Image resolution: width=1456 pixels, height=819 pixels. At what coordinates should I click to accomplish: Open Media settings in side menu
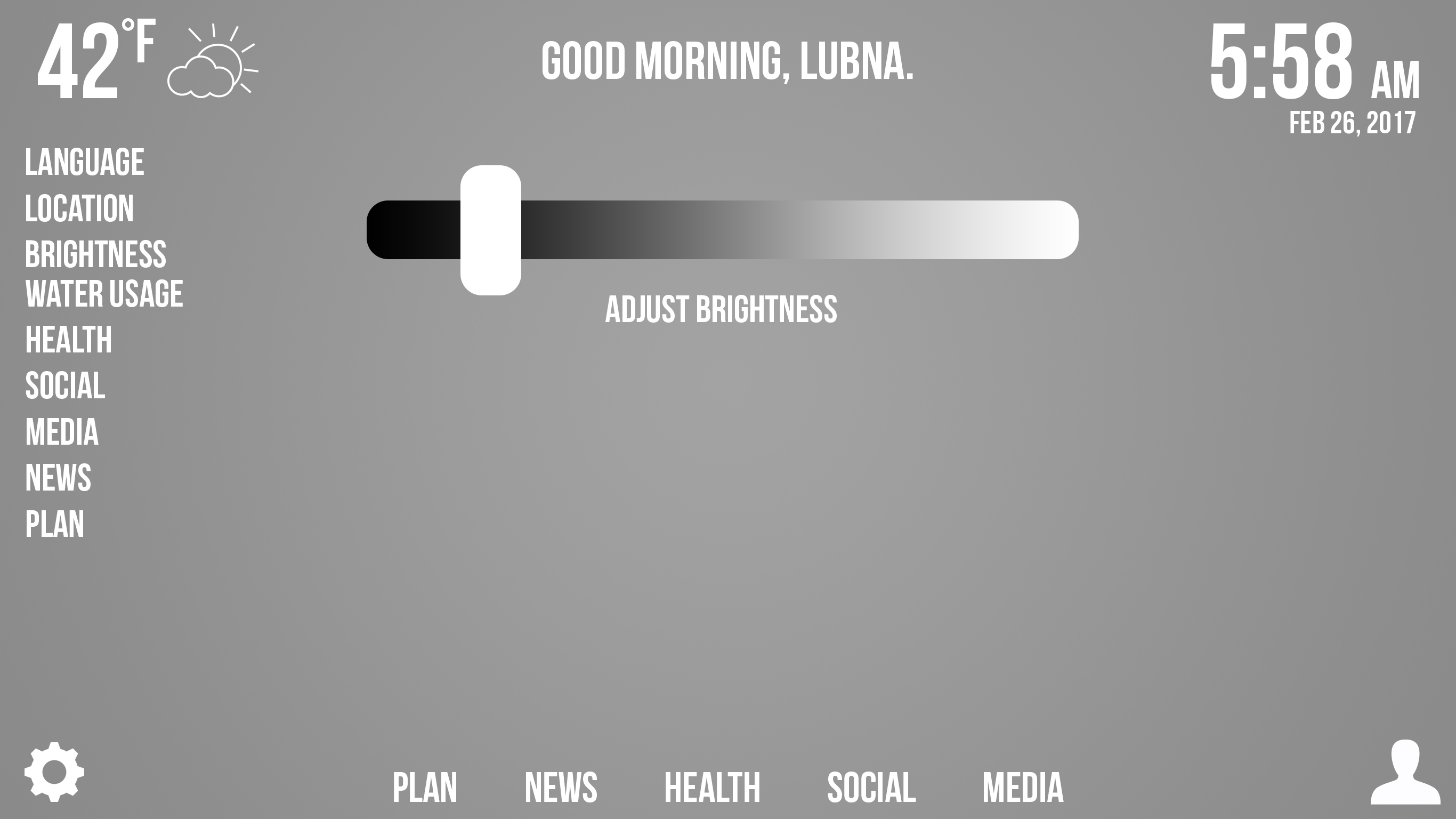pyautogui.click(x=62, y=432)
